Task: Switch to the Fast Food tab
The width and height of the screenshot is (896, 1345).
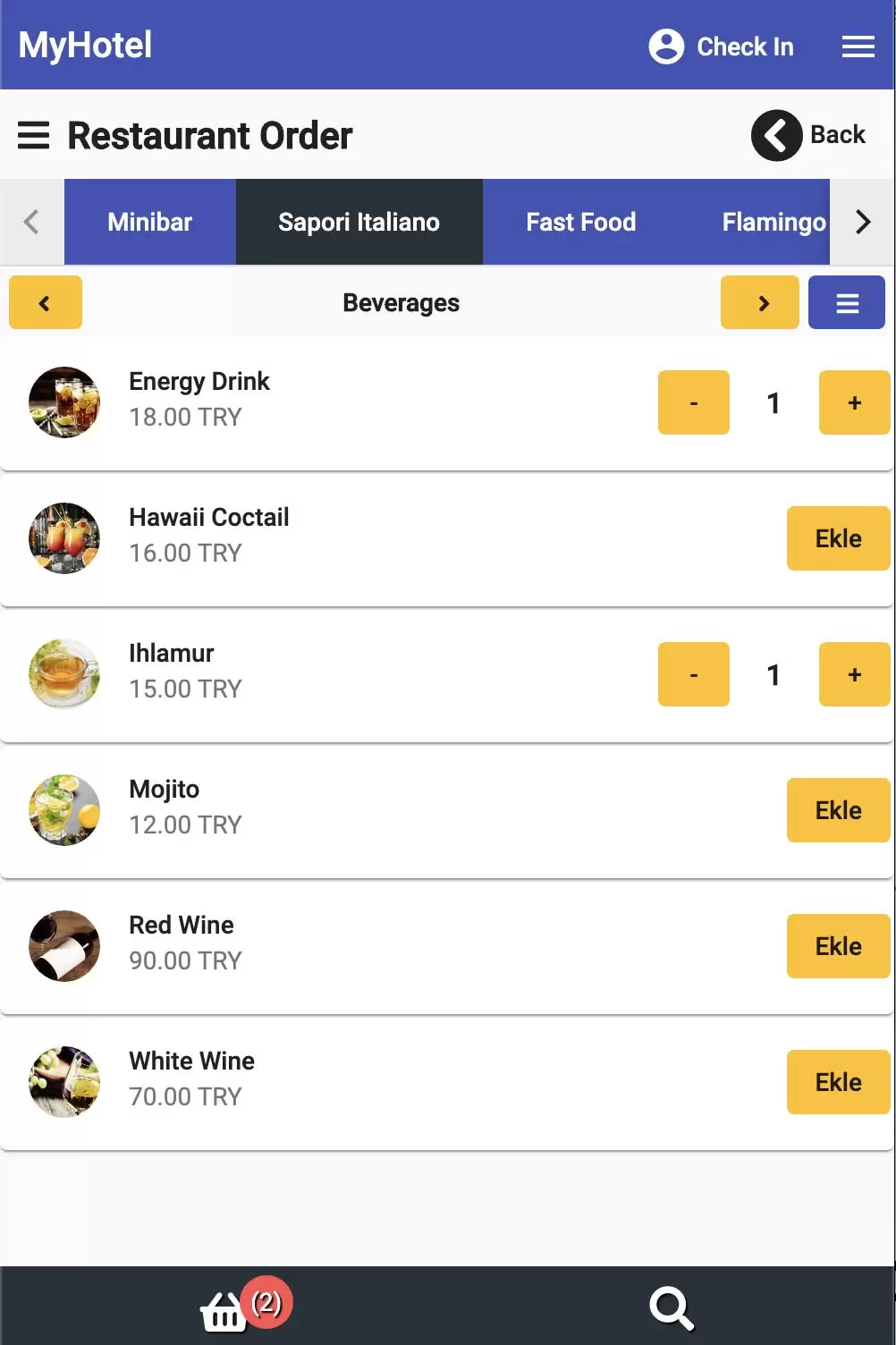Action: tap(580, 222)
